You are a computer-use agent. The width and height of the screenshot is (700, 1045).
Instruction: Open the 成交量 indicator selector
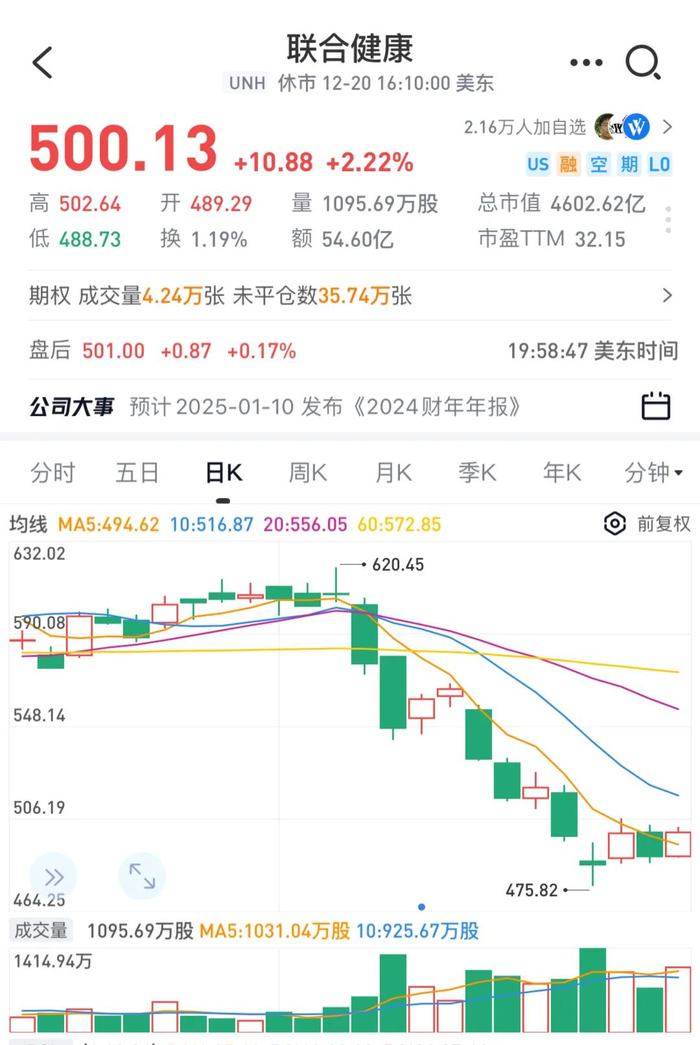(39, 931)
